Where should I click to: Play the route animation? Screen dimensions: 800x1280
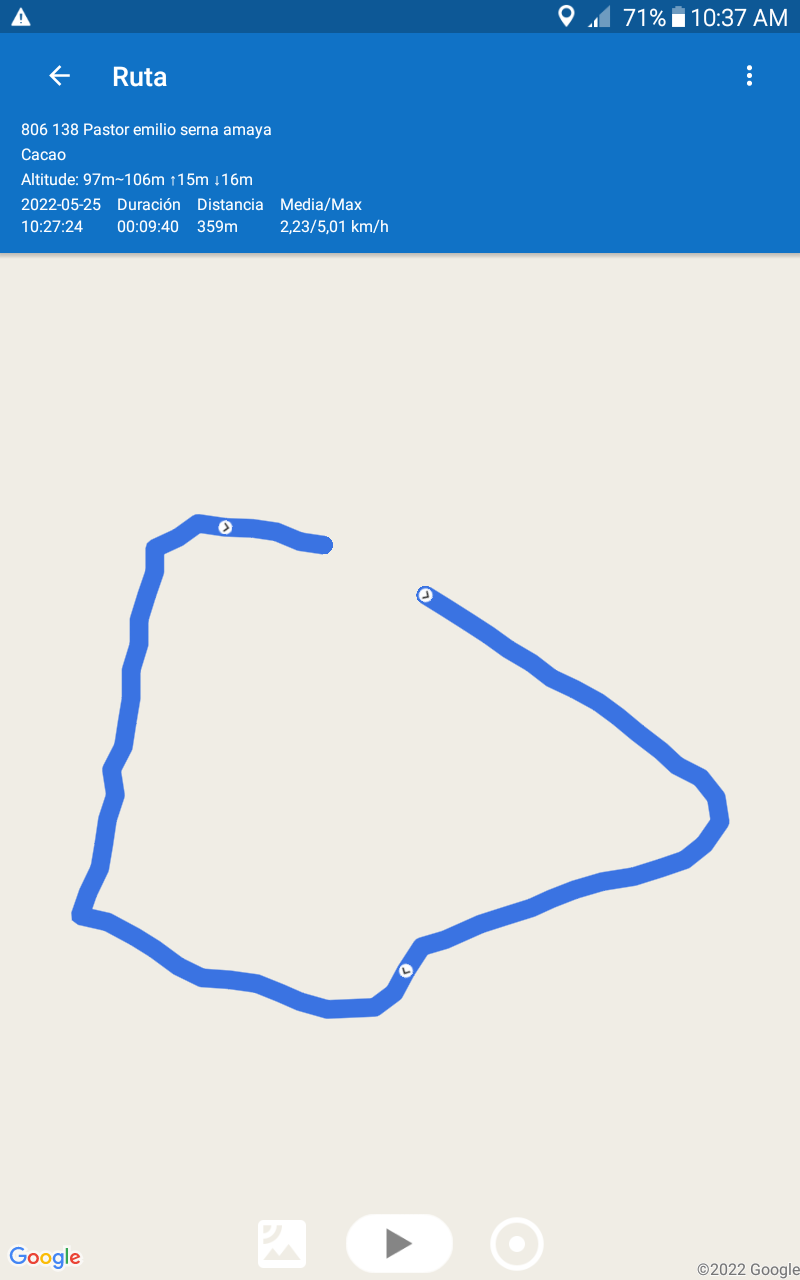tap(399, 1243)
